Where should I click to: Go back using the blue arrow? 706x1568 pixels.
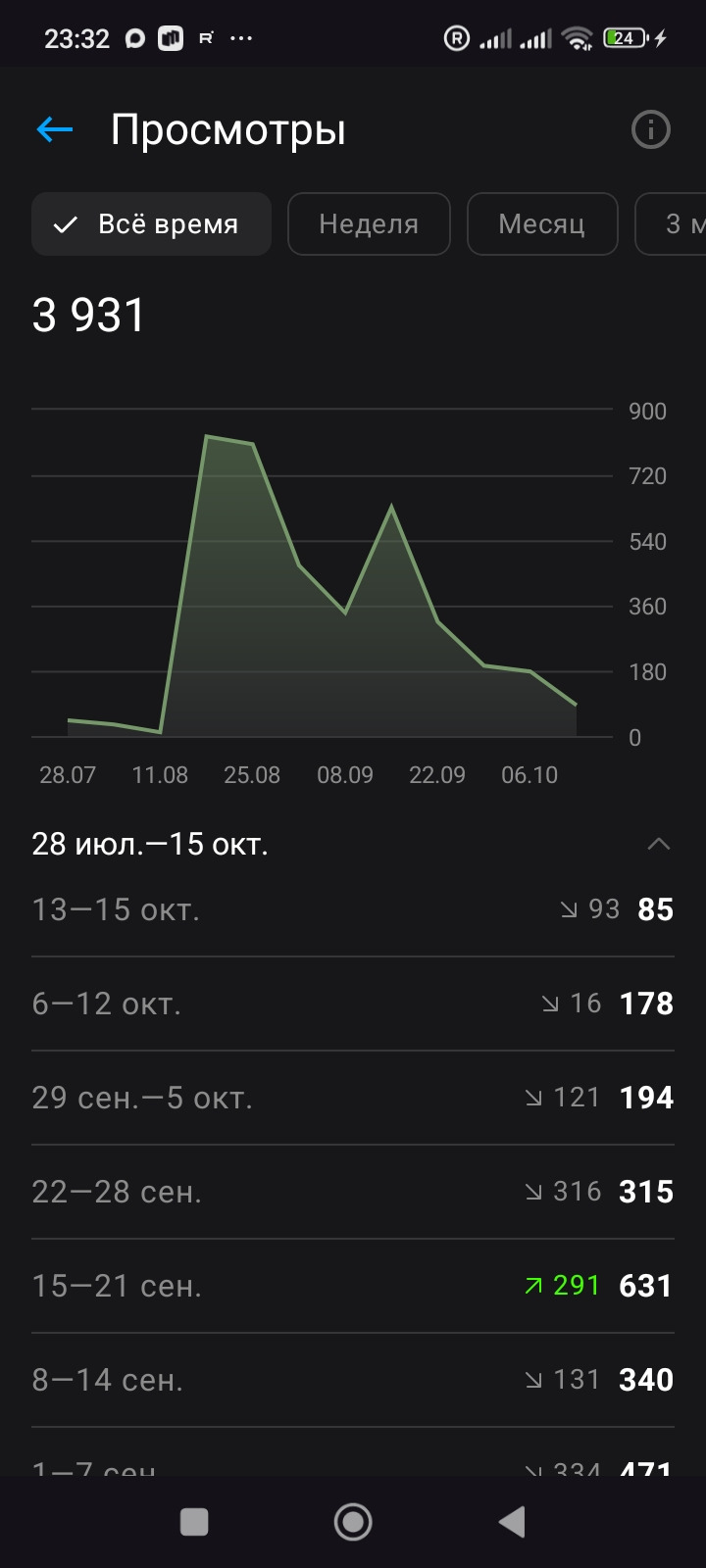[55, 129]
